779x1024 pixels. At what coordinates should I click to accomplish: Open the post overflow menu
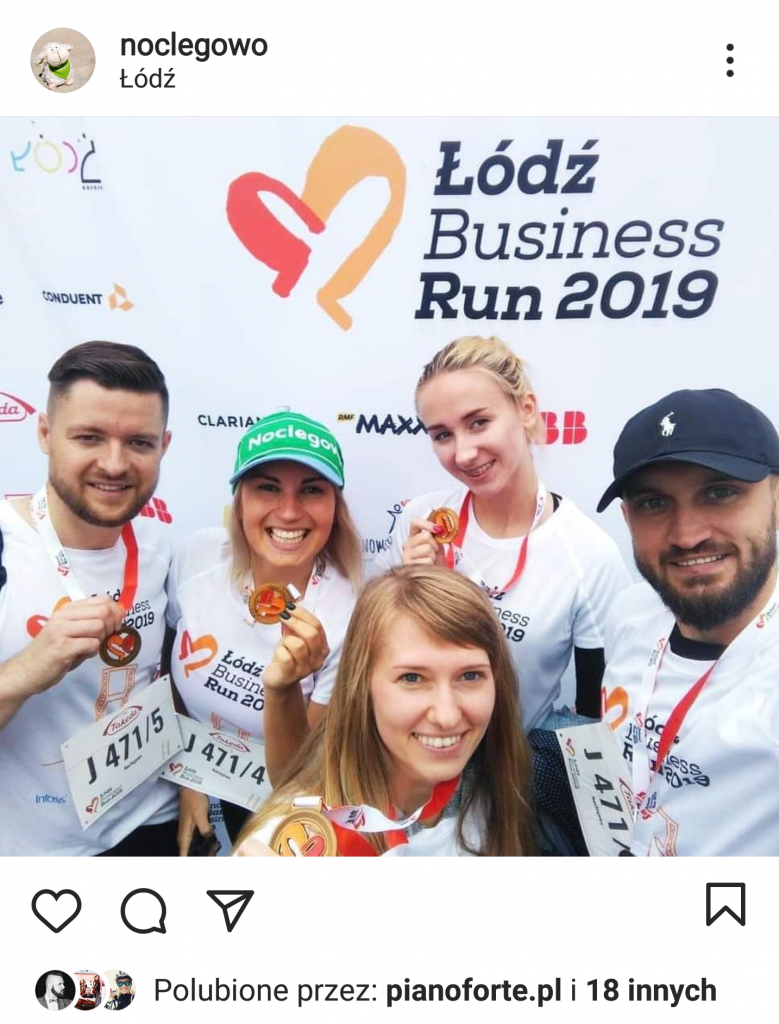coord(730,60)
